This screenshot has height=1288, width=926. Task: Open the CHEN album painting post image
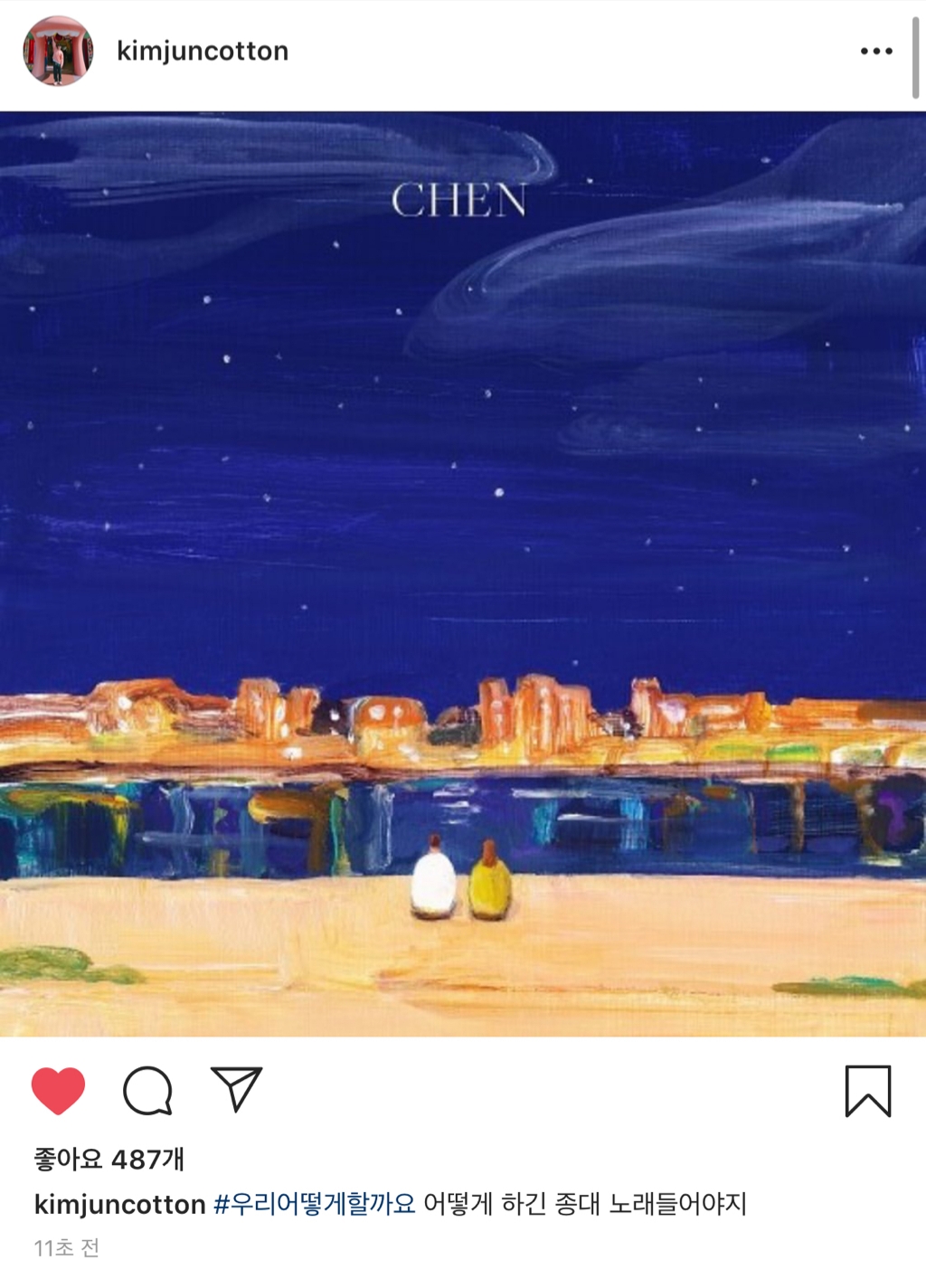(x=463, y=573)
